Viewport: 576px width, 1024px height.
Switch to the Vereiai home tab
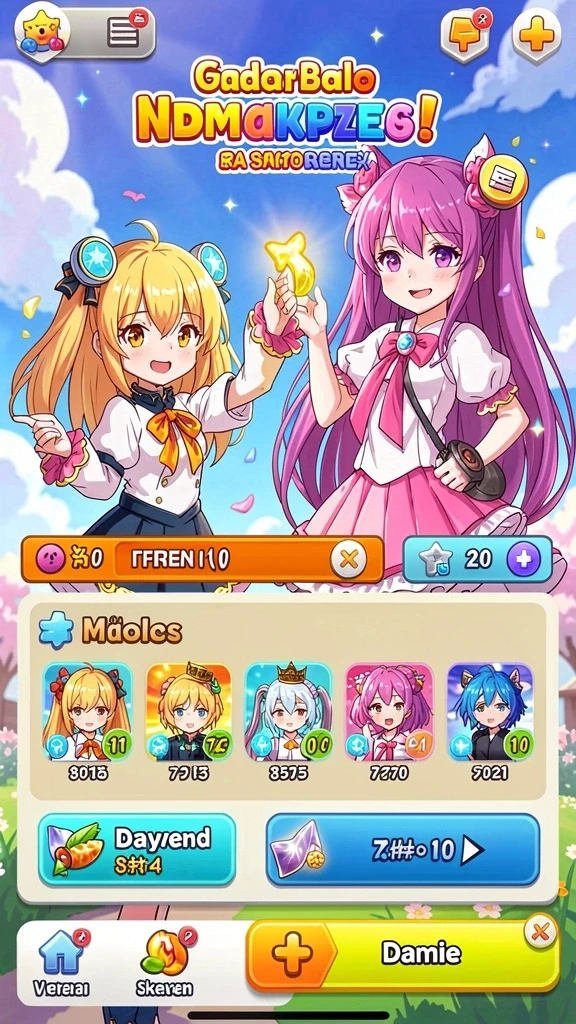[61, 963]
